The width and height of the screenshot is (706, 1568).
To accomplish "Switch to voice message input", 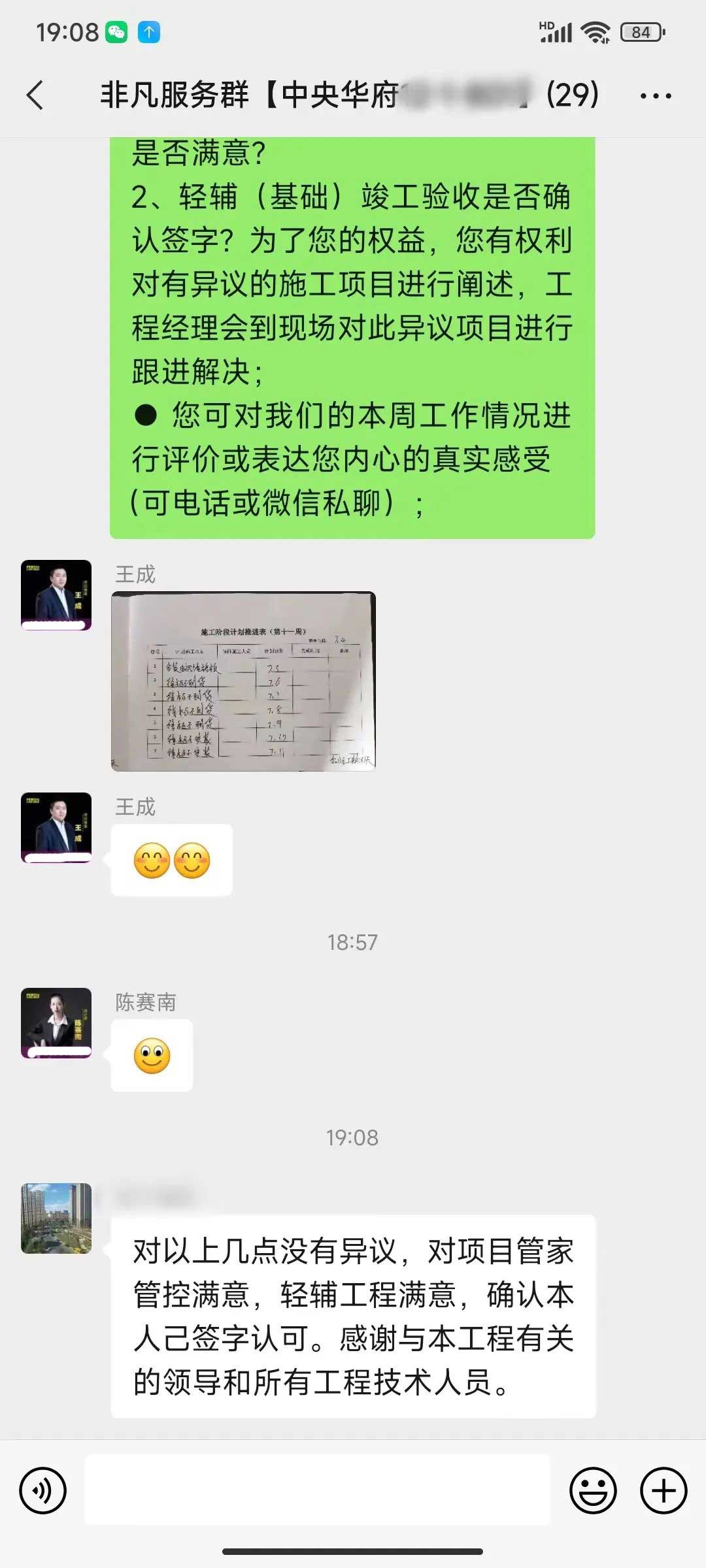I will click(x=43, y=1491).
